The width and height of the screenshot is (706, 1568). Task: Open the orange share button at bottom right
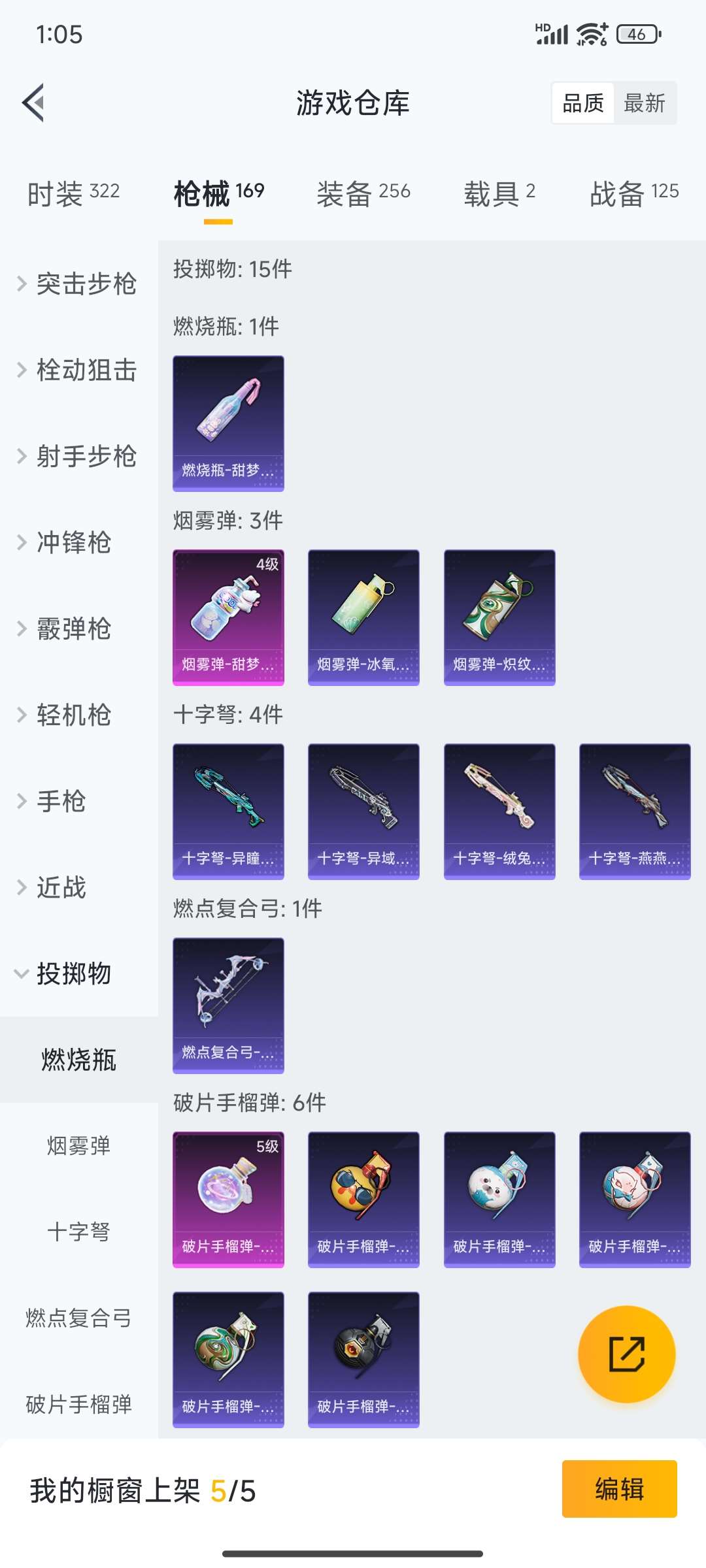click(626, 1354)
